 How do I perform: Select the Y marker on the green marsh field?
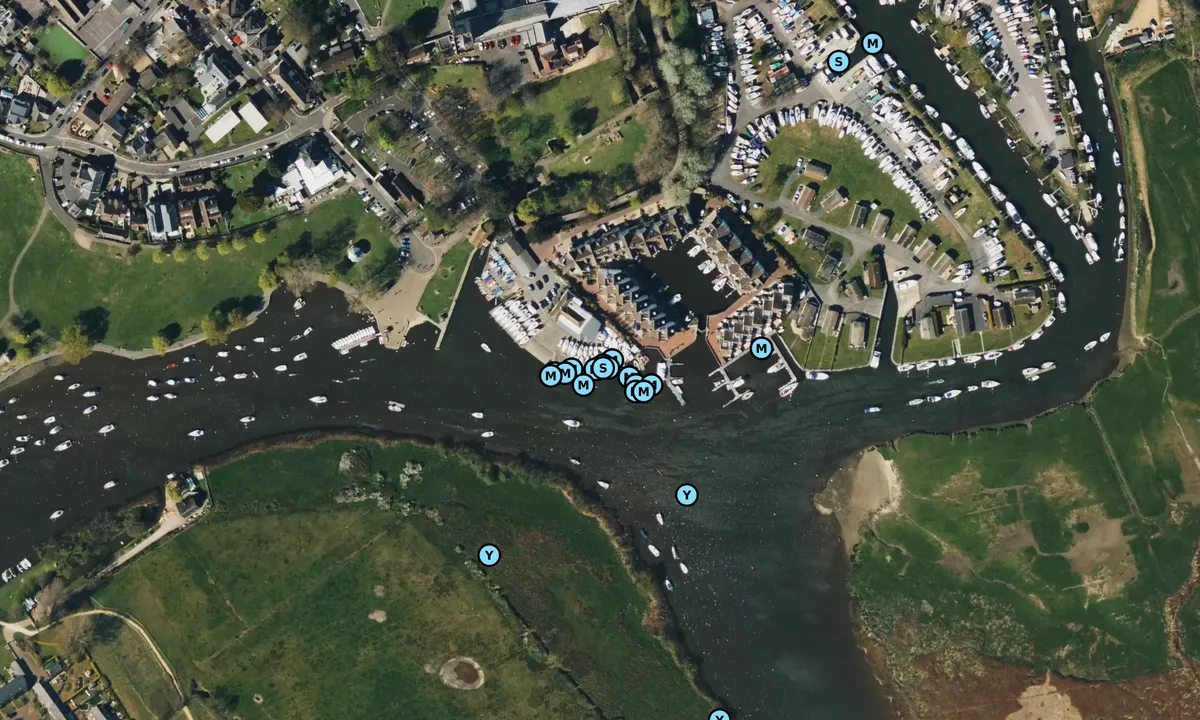(488, 555)
